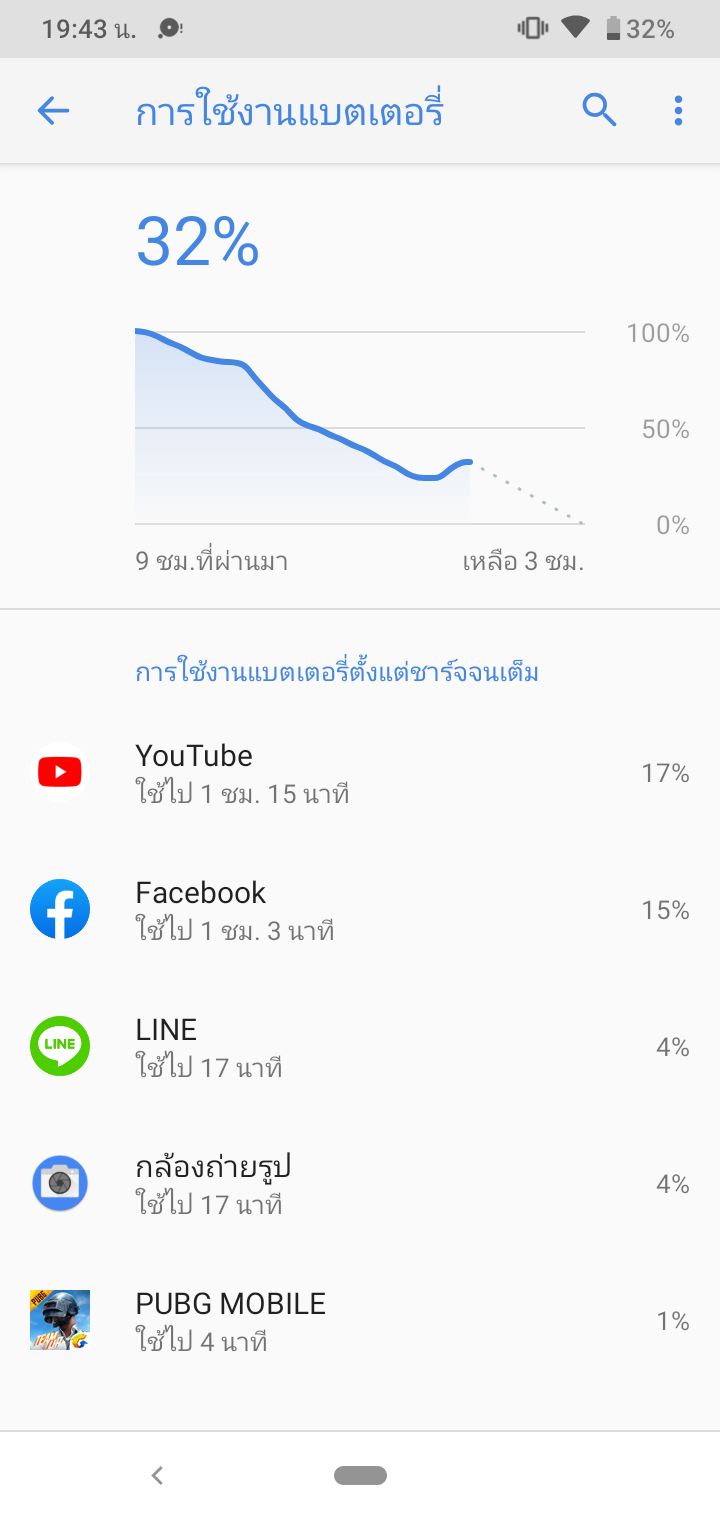Open the search icon in app bar
Image resolution: width=720 pixels, height=1520 pixels.
599,111
